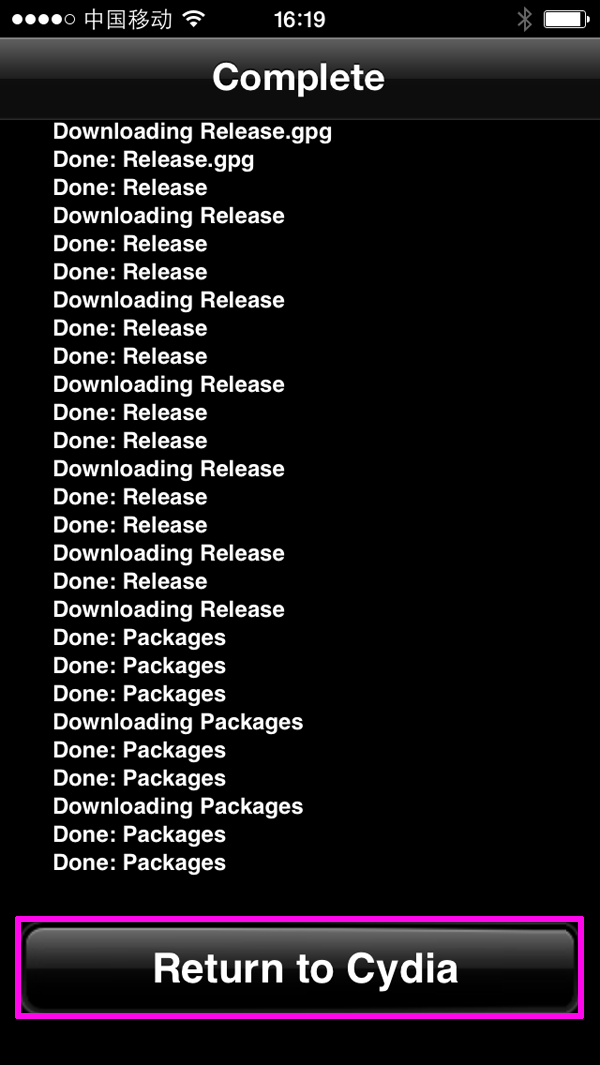Tap the Return to Cydia button

300,968
